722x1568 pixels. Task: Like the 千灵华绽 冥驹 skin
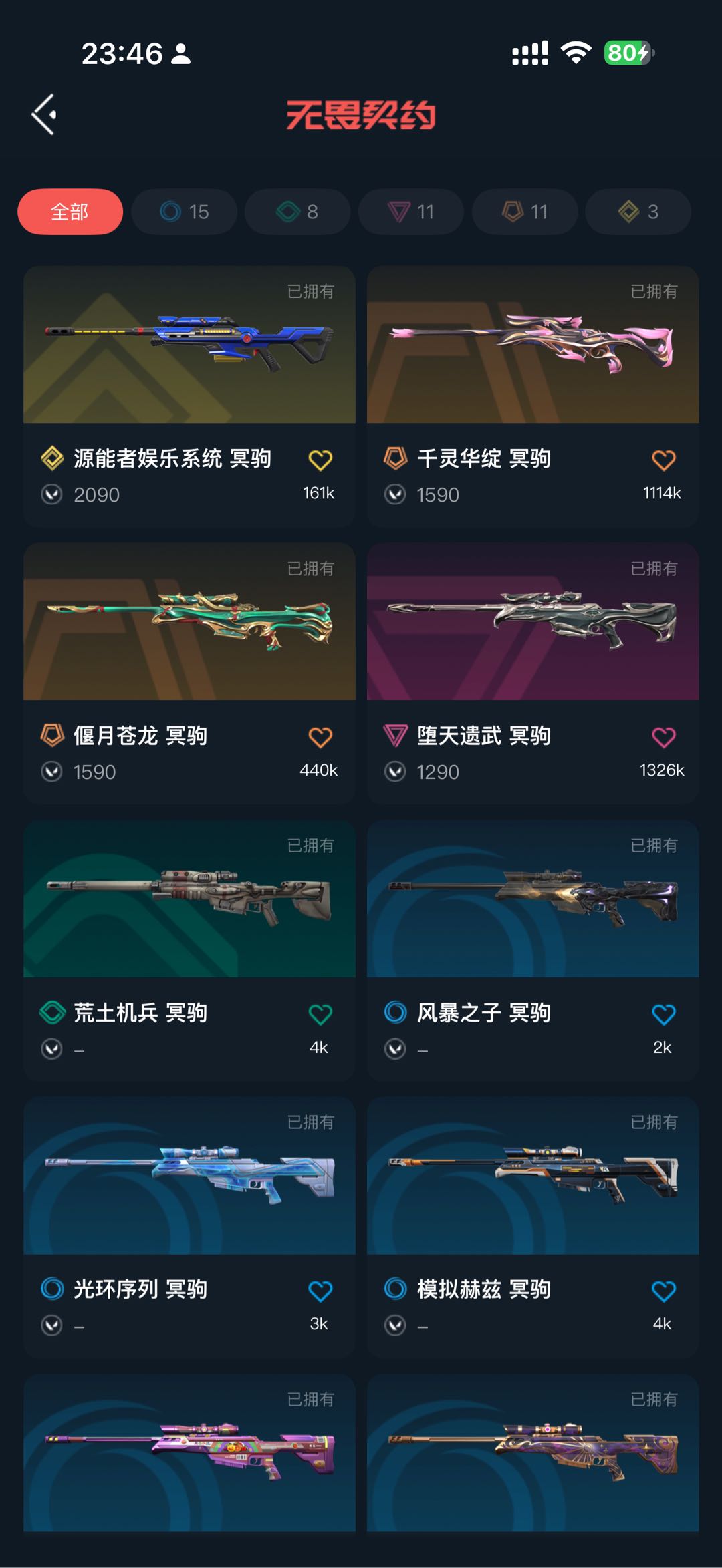click(x=663, y=460)
